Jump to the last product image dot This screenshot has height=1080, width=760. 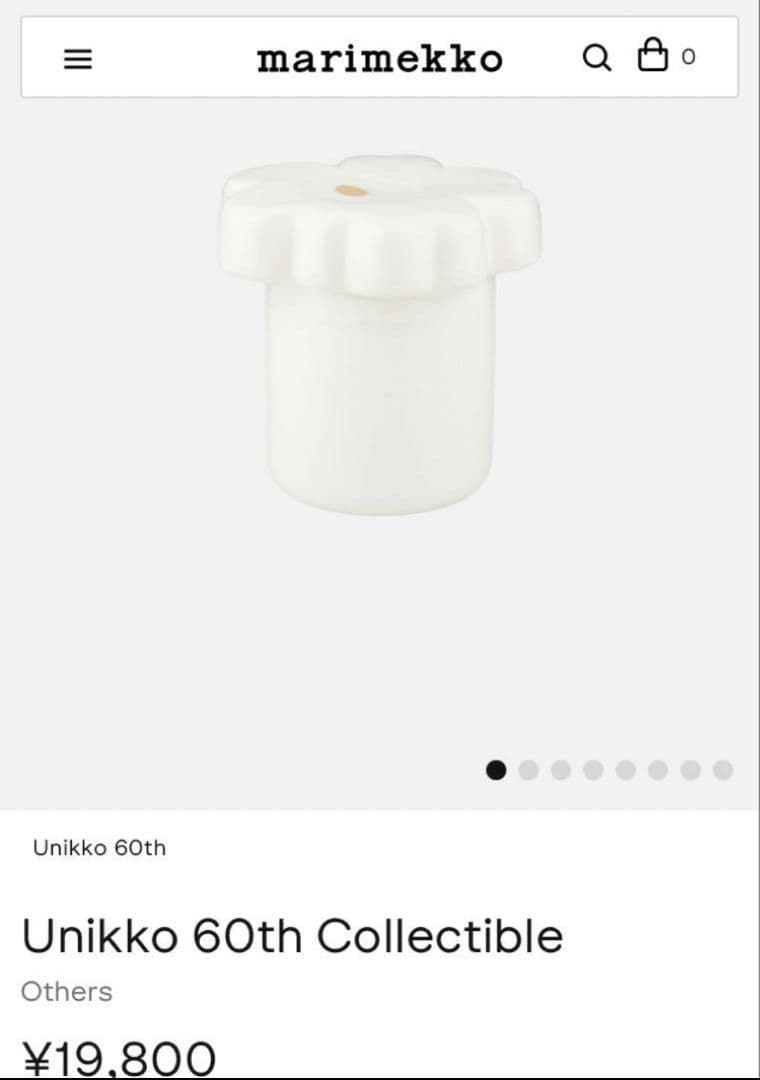(723, 770)
